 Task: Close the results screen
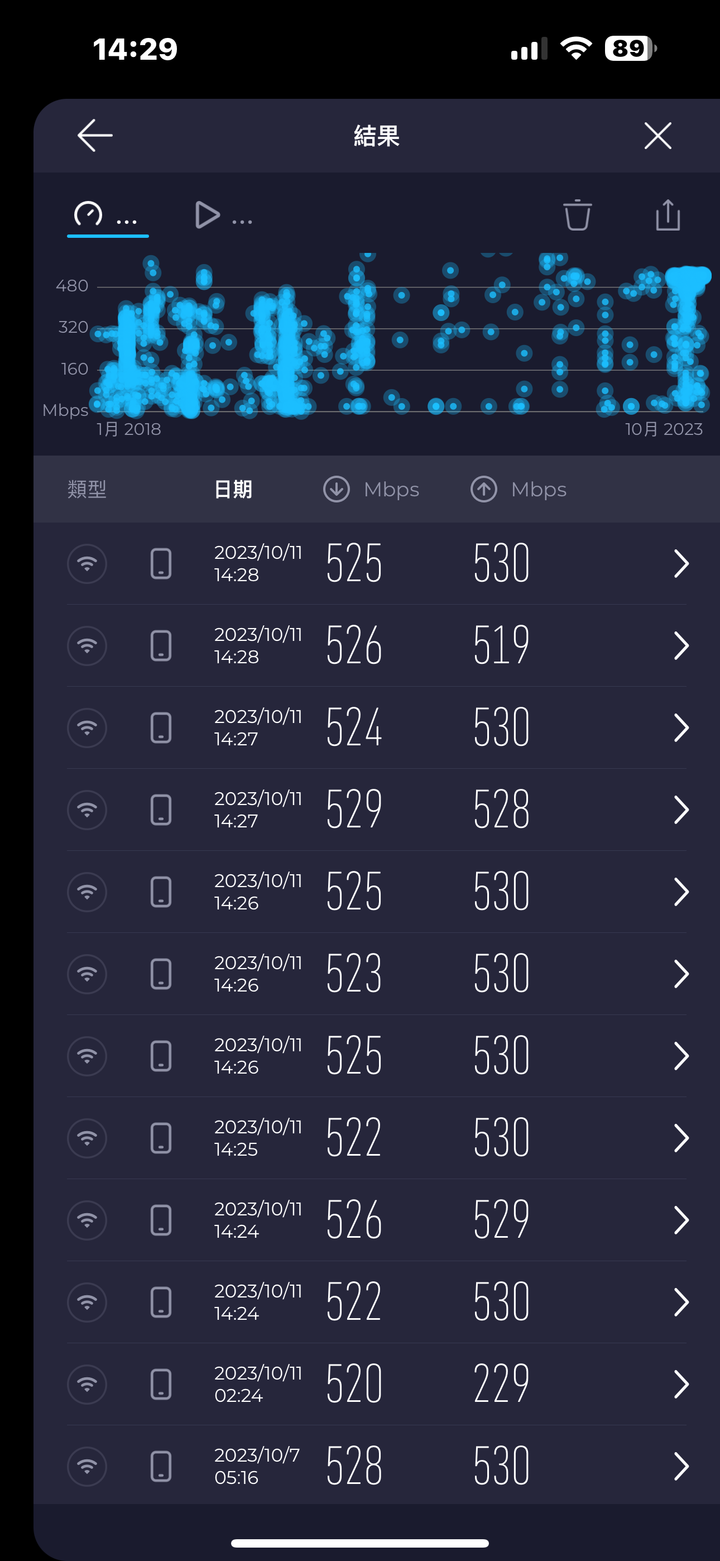657,136
